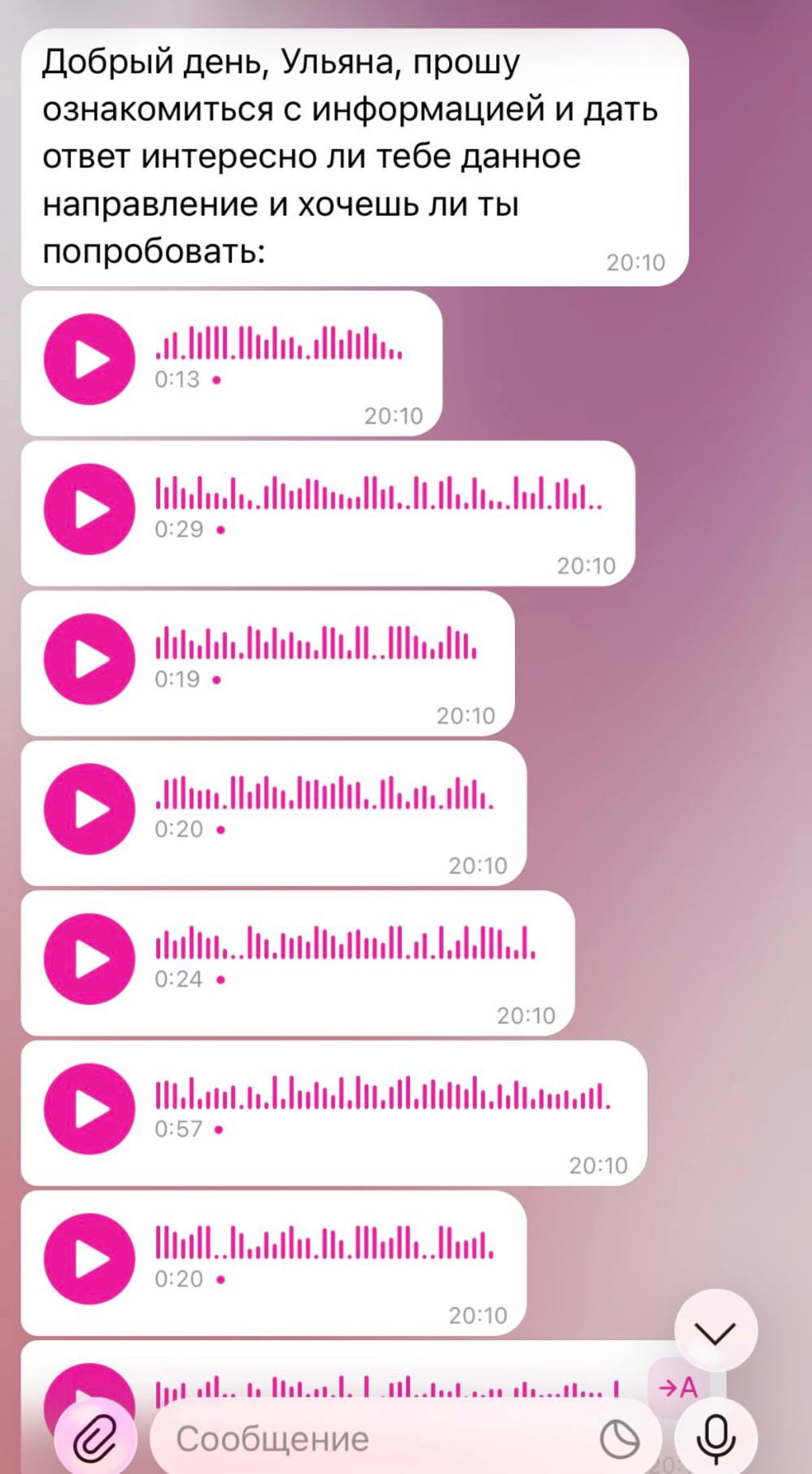Transcribe the voice message with →A
The width and height of the screenshot is (812, 1474).
[679, 1388]
